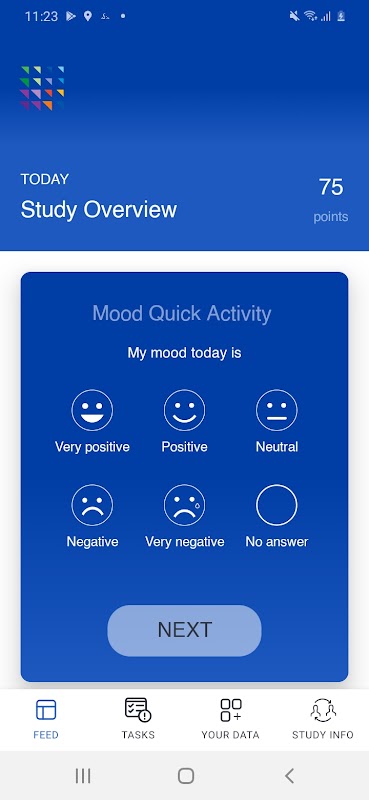Pick the Neutral mood face
This screenshot has height=800, width=369.
(x=277, y=410)
